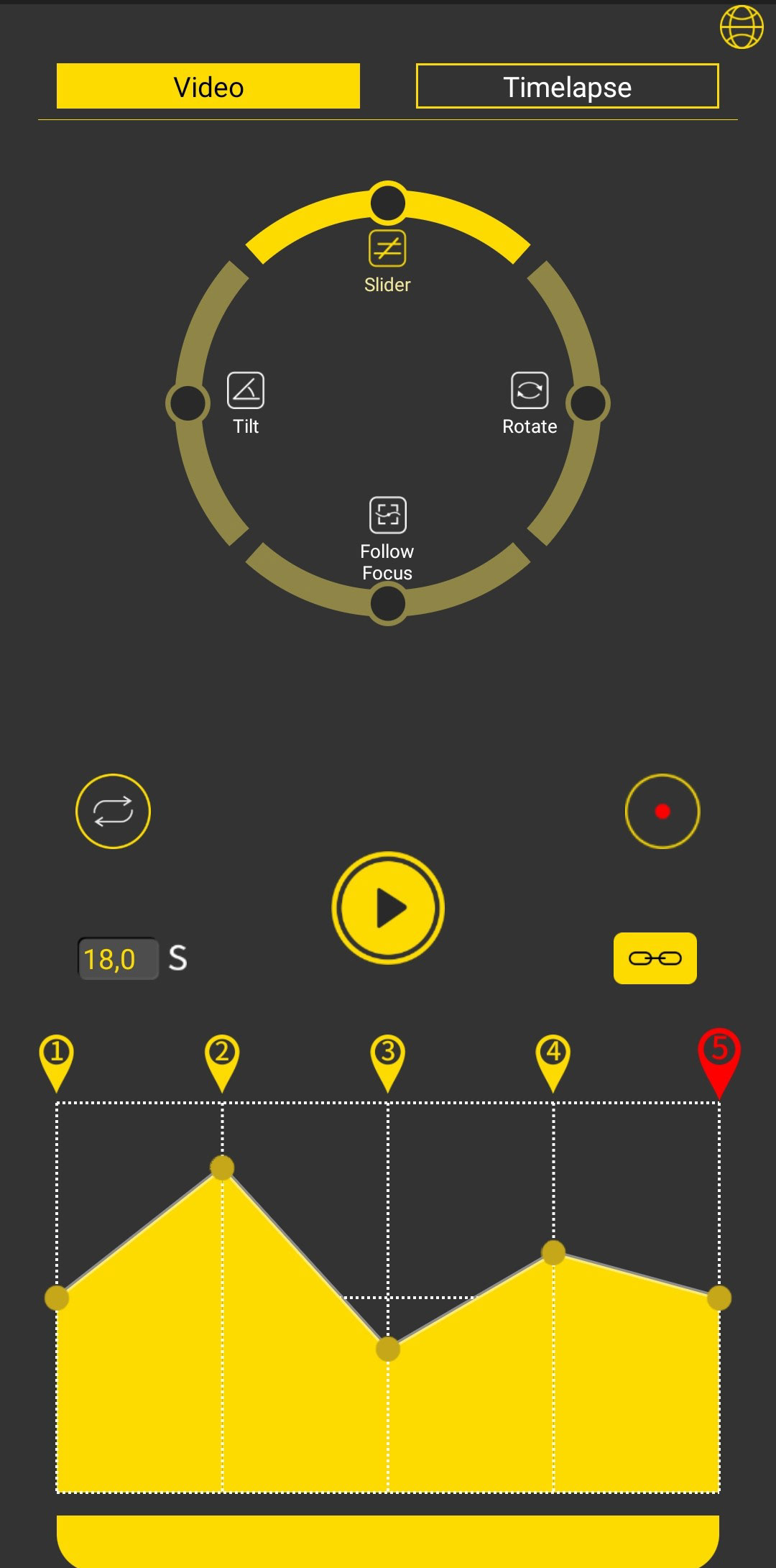Select the Video tab
This screenshot has height=1568, width=776.
click(x=208, y=86)
